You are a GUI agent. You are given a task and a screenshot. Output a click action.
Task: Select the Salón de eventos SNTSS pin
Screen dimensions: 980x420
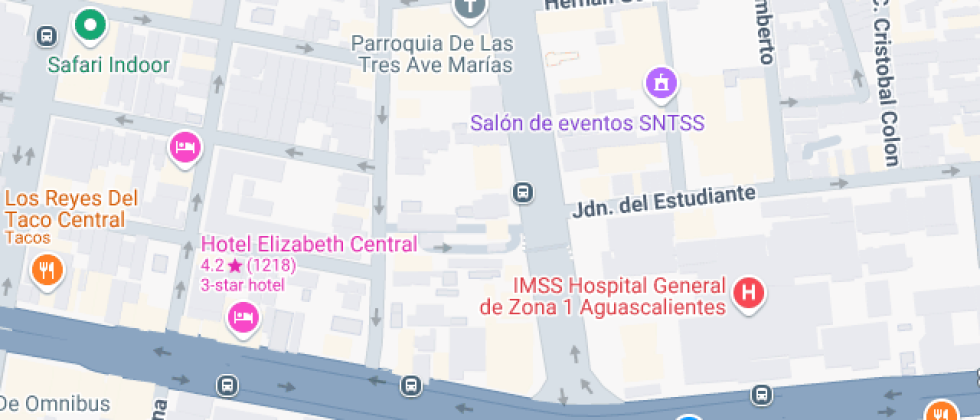(661, 86)
